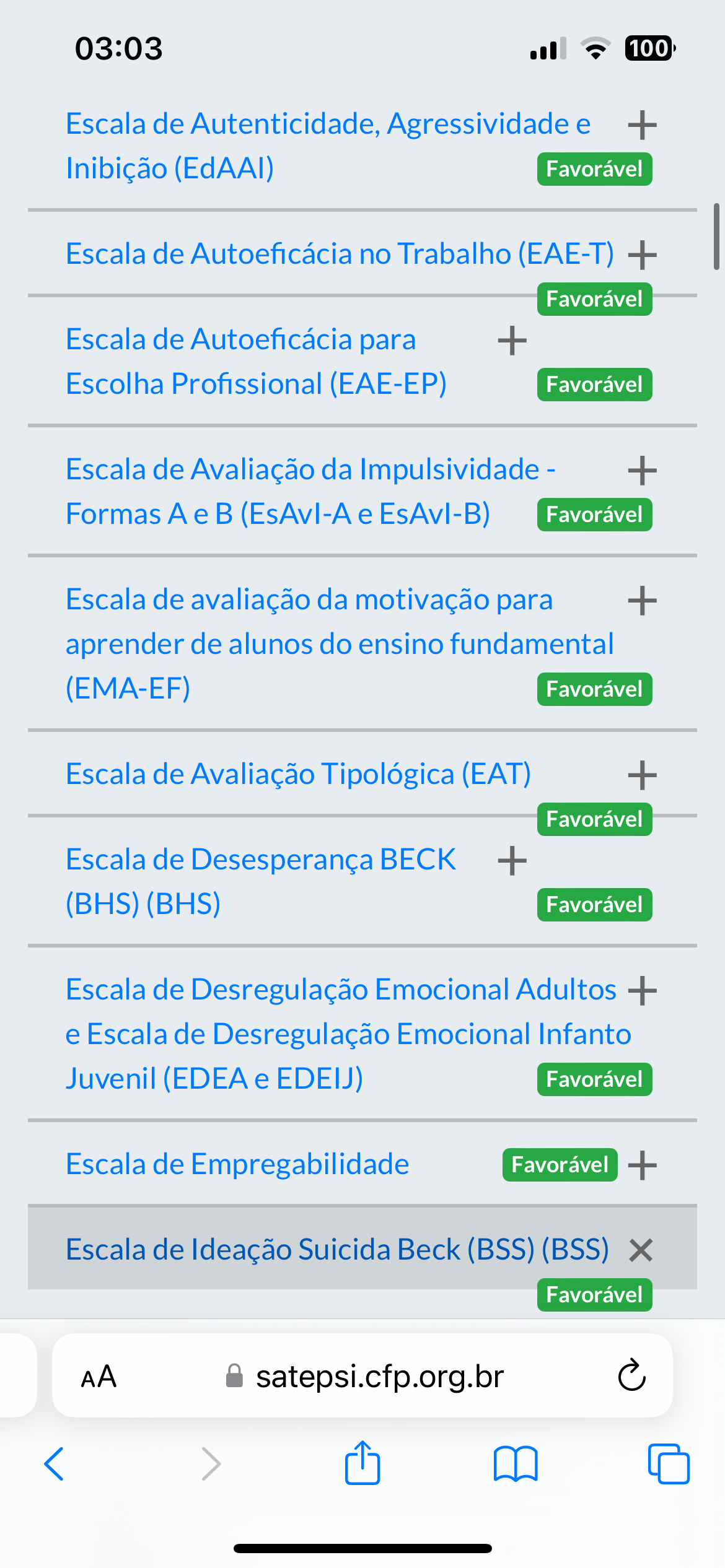The image size is (725, 1568).
Task: Go back to the previous page
Action: [x=55, y=1464]
